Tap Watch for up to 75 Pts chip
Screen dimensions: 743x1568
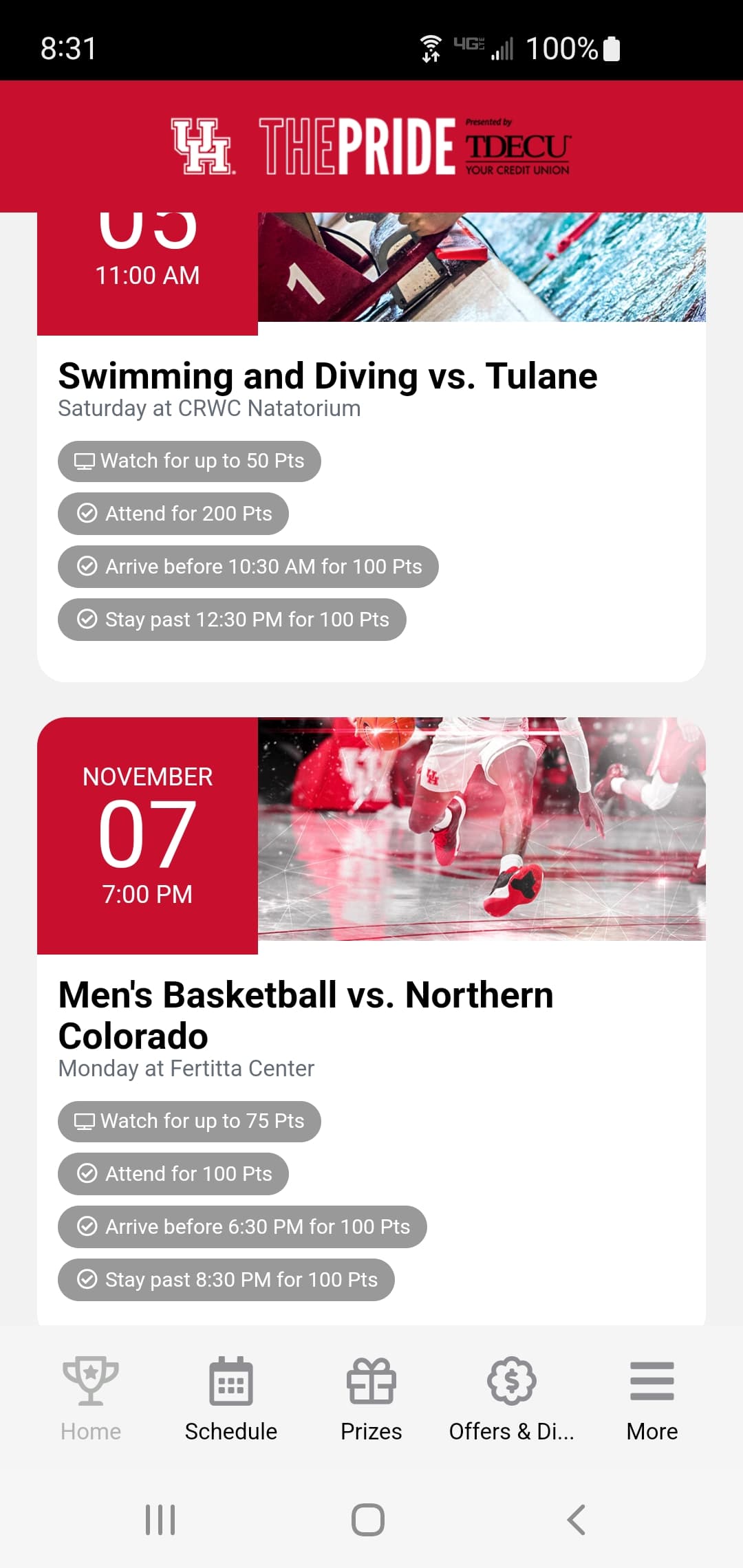point(189,1121)
